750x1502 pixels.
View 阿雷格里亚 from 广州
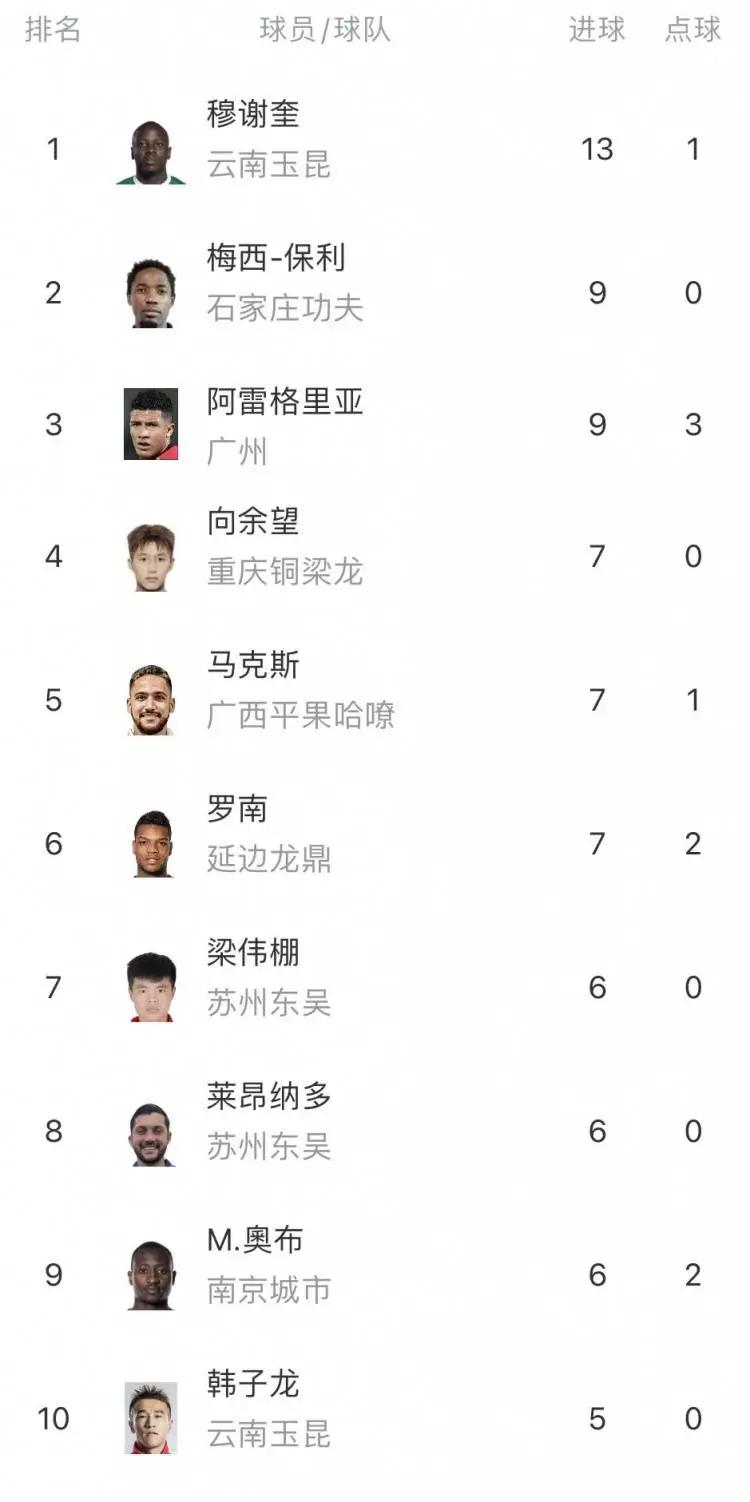pyautogui.click(x=375, y=425)
